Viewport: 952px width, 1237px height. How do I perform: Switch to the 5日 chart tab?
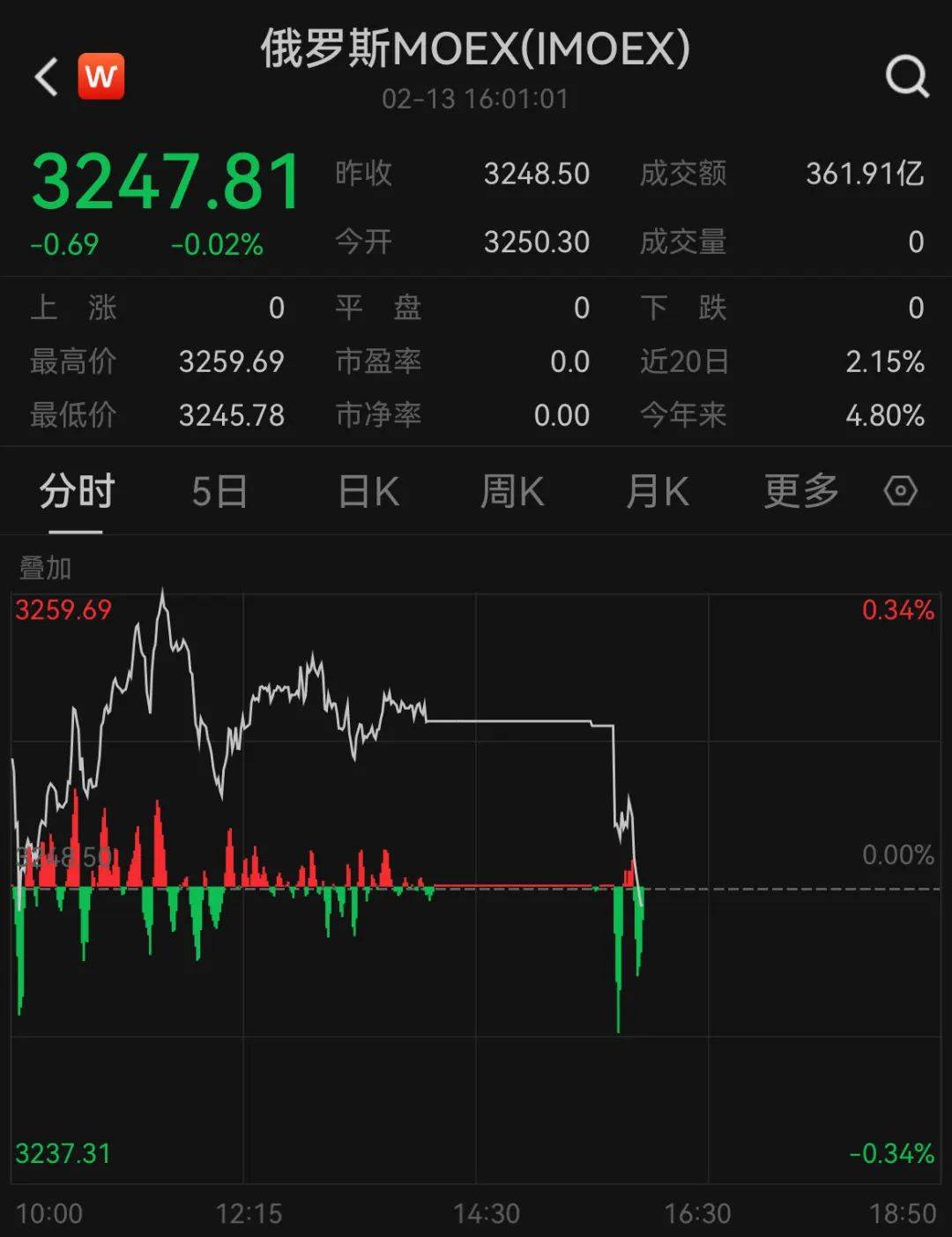(x=219, y=492)
